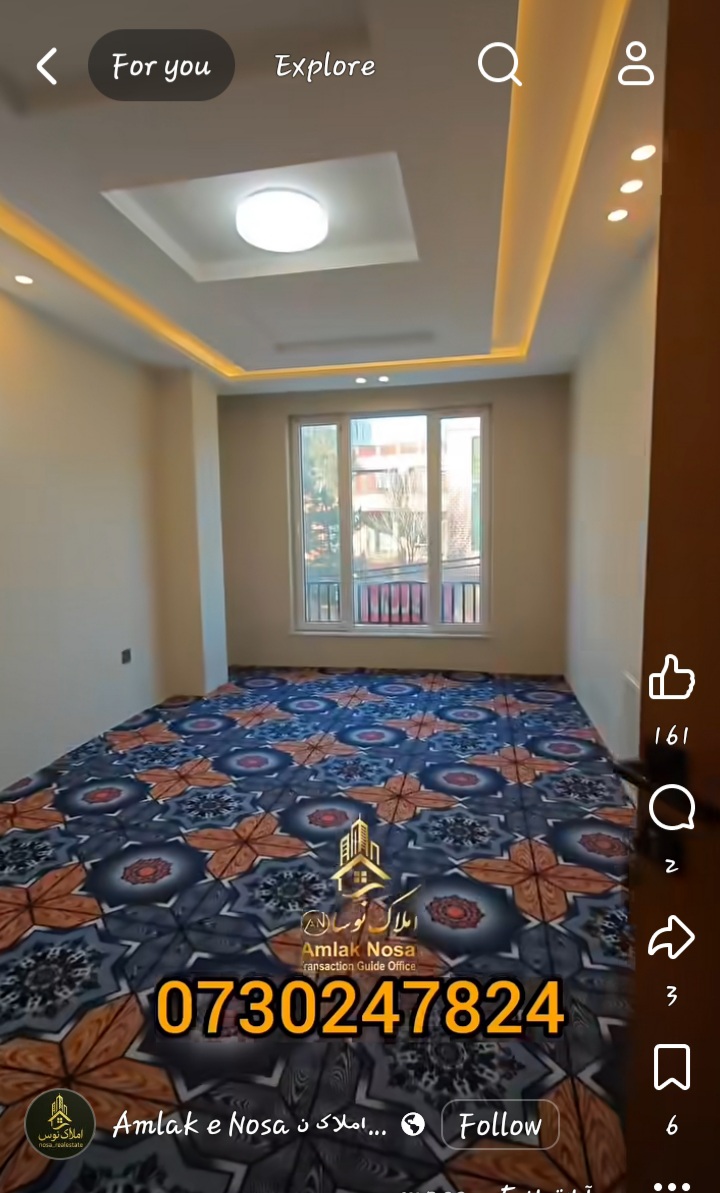Open the search icon
720x1193 pixels.
click(x=499, y=65)
